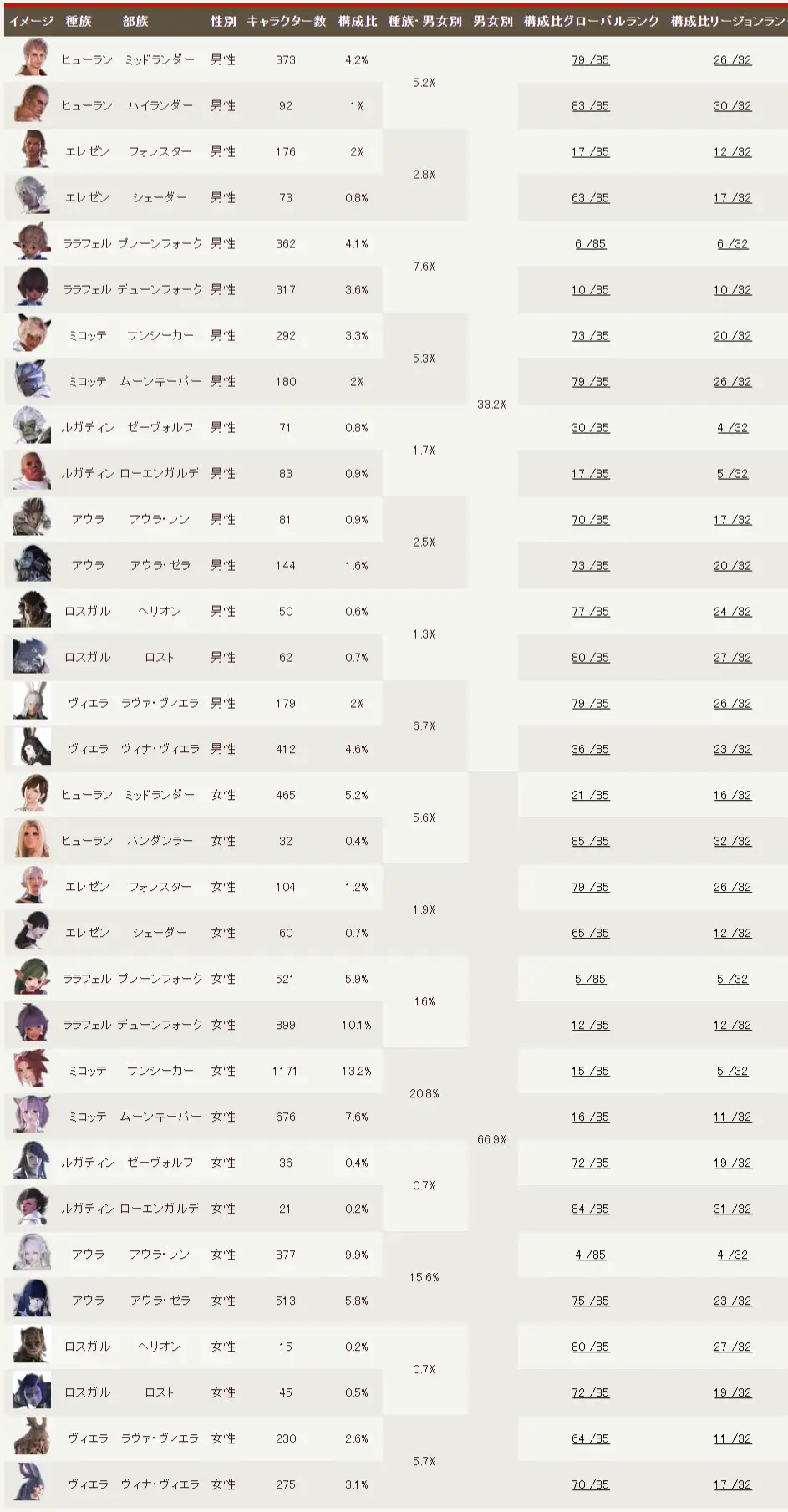Open region rank 5/32 for male ローエンガルデ

(732, 474)
